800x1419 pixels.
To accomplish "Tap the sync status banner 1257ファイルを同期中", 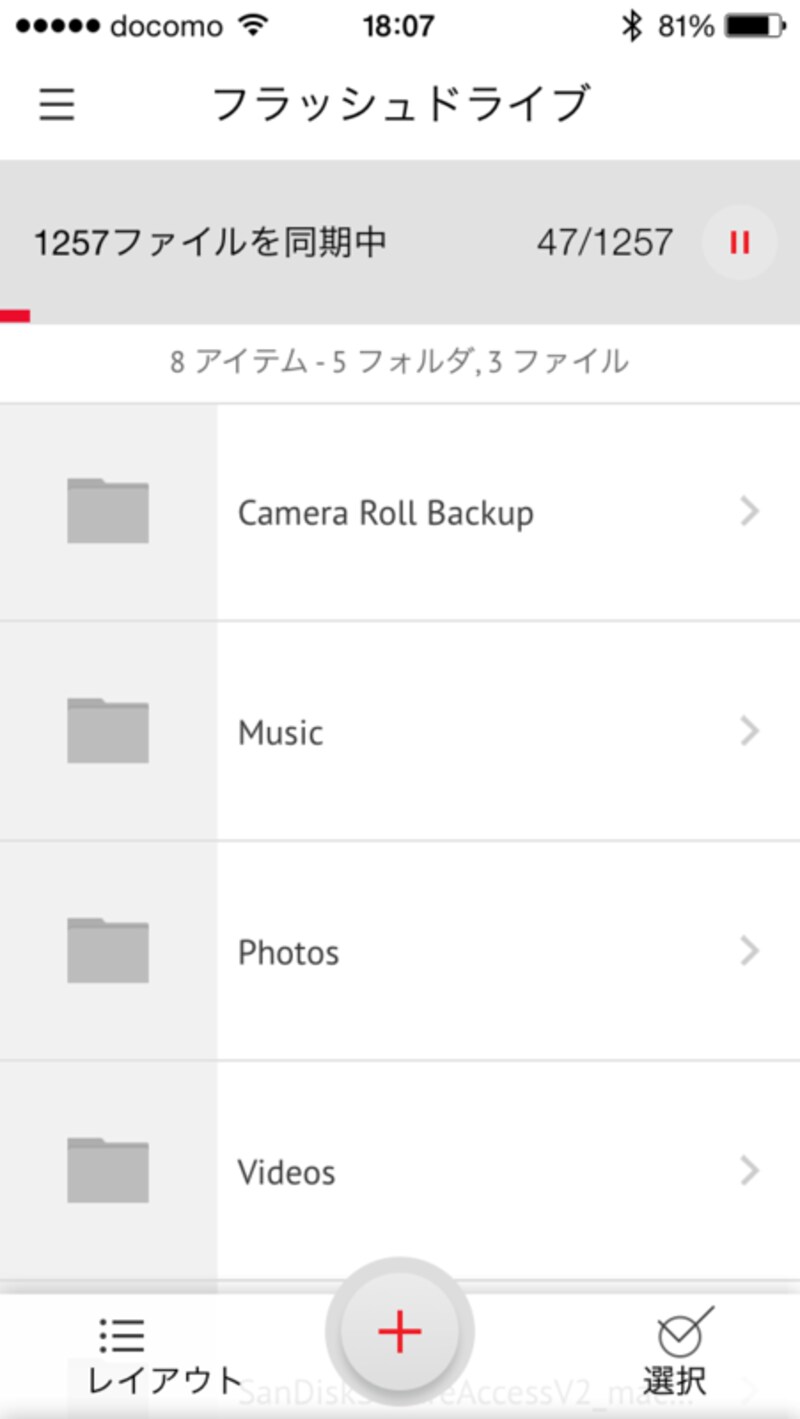I will (215, 241).
